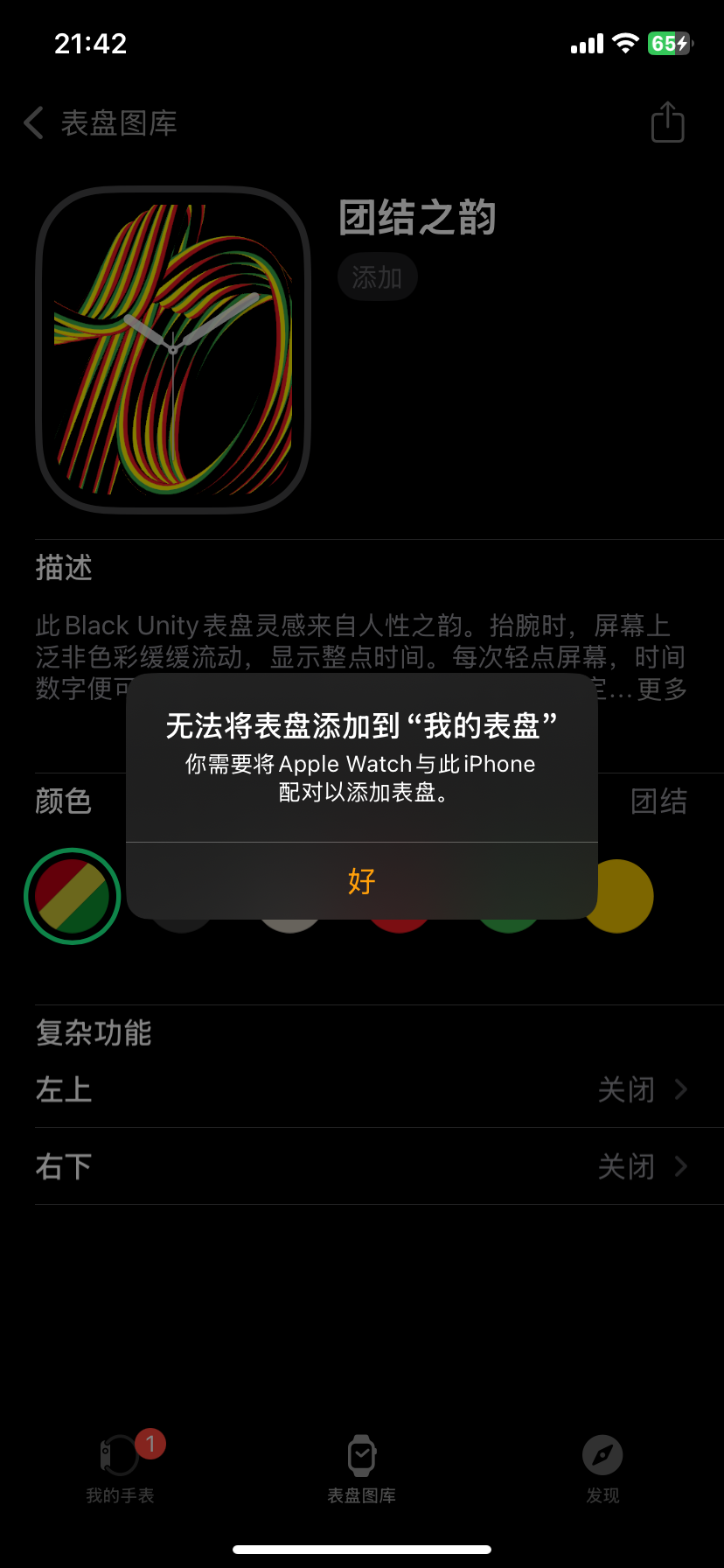Viewport: 724px width, 1568px height.
Task: Select the red-yellow-green striped color
Action: 73,896
